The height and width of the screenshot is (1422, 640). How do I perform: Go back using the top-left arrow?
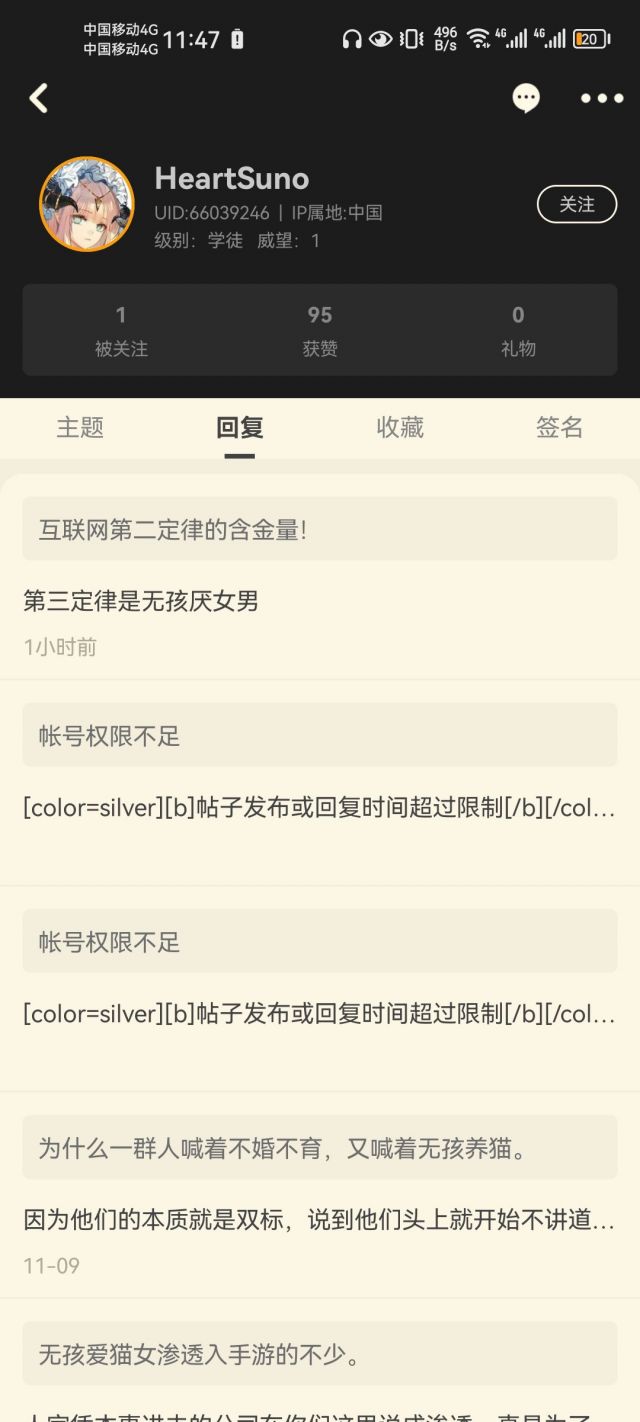tap(39, 98)
